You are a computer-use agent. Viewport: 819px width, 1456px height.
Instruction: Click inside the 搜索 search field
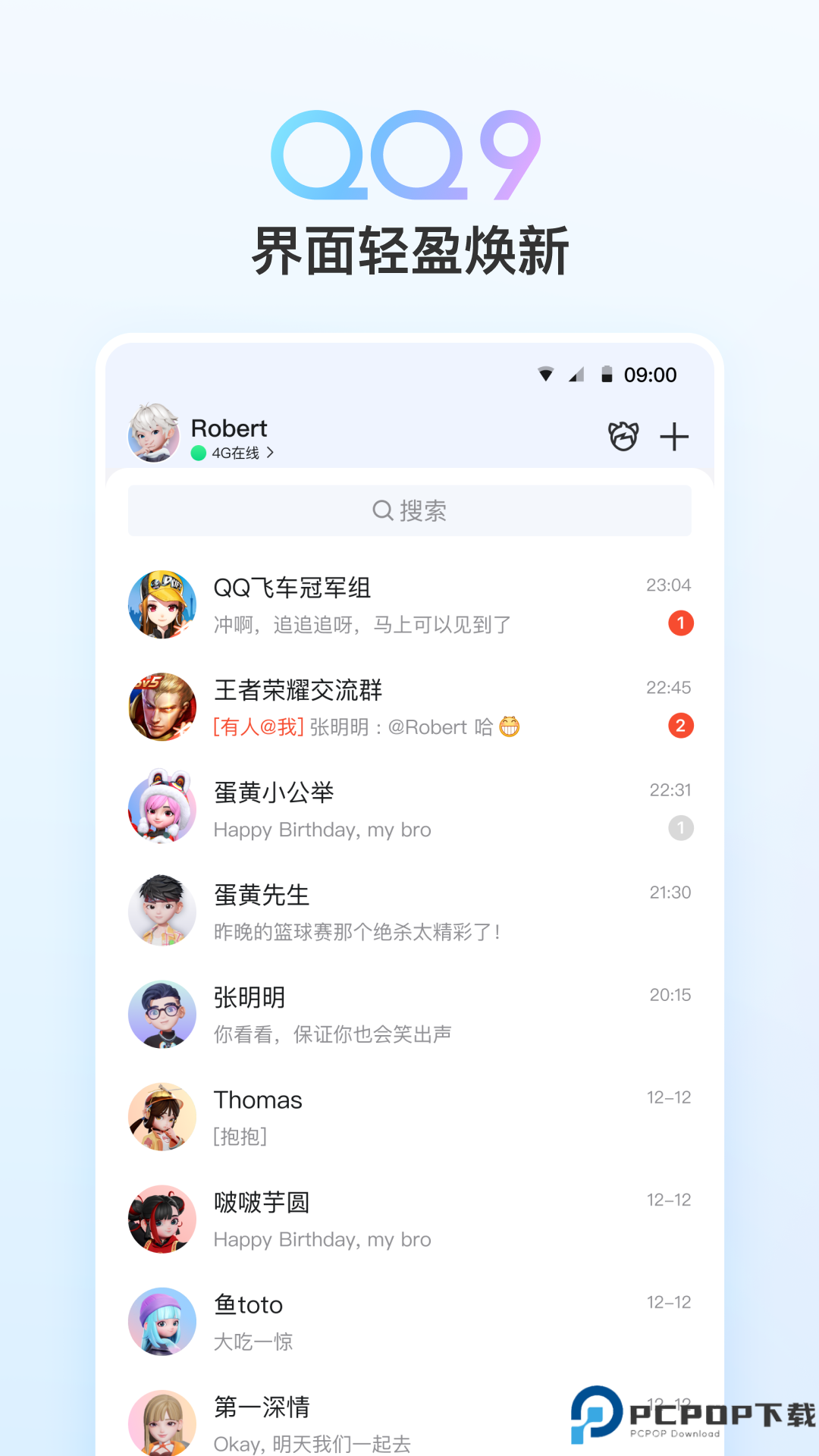409,510
